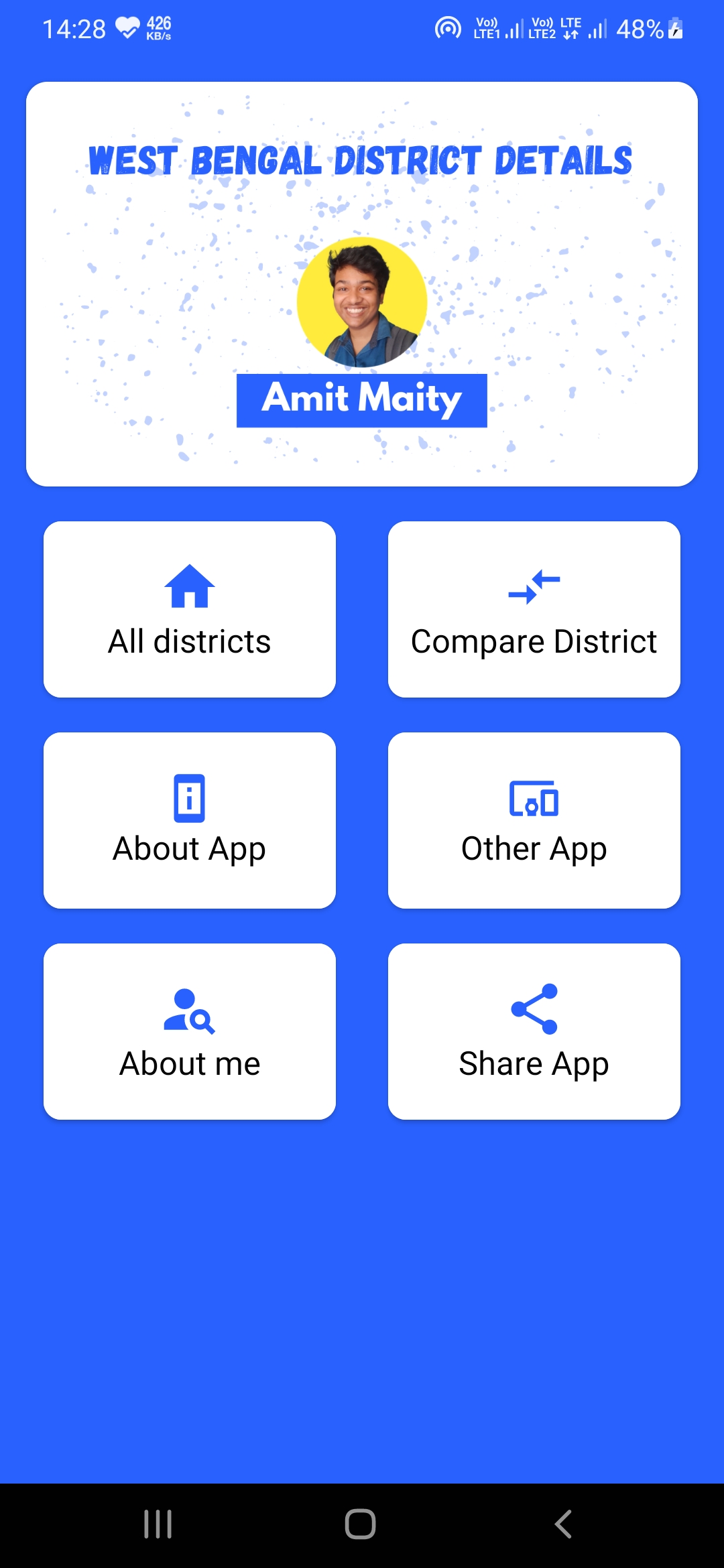Share App with others
Screen dimensions: 724x1568
[534, 1032]
